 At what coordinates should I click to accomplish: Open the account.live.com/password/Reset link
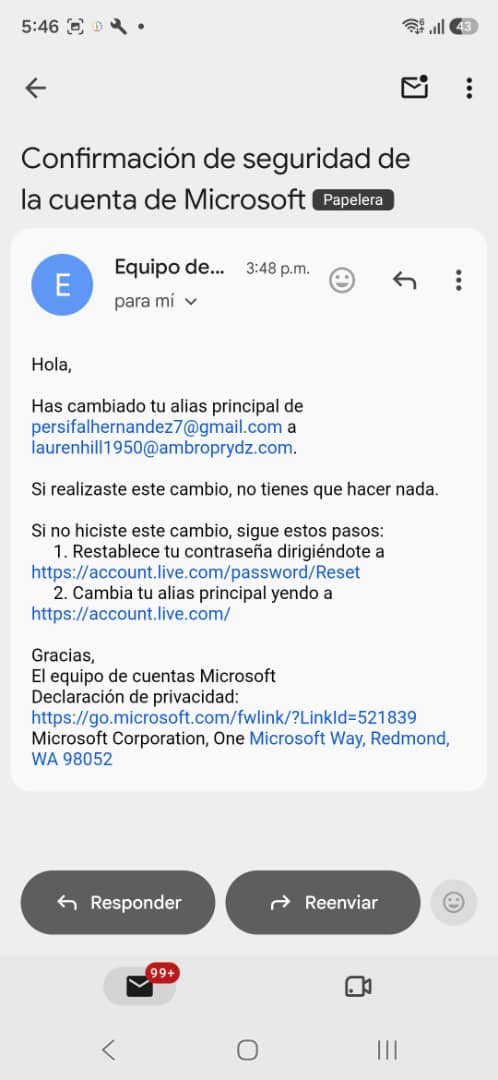196,572
